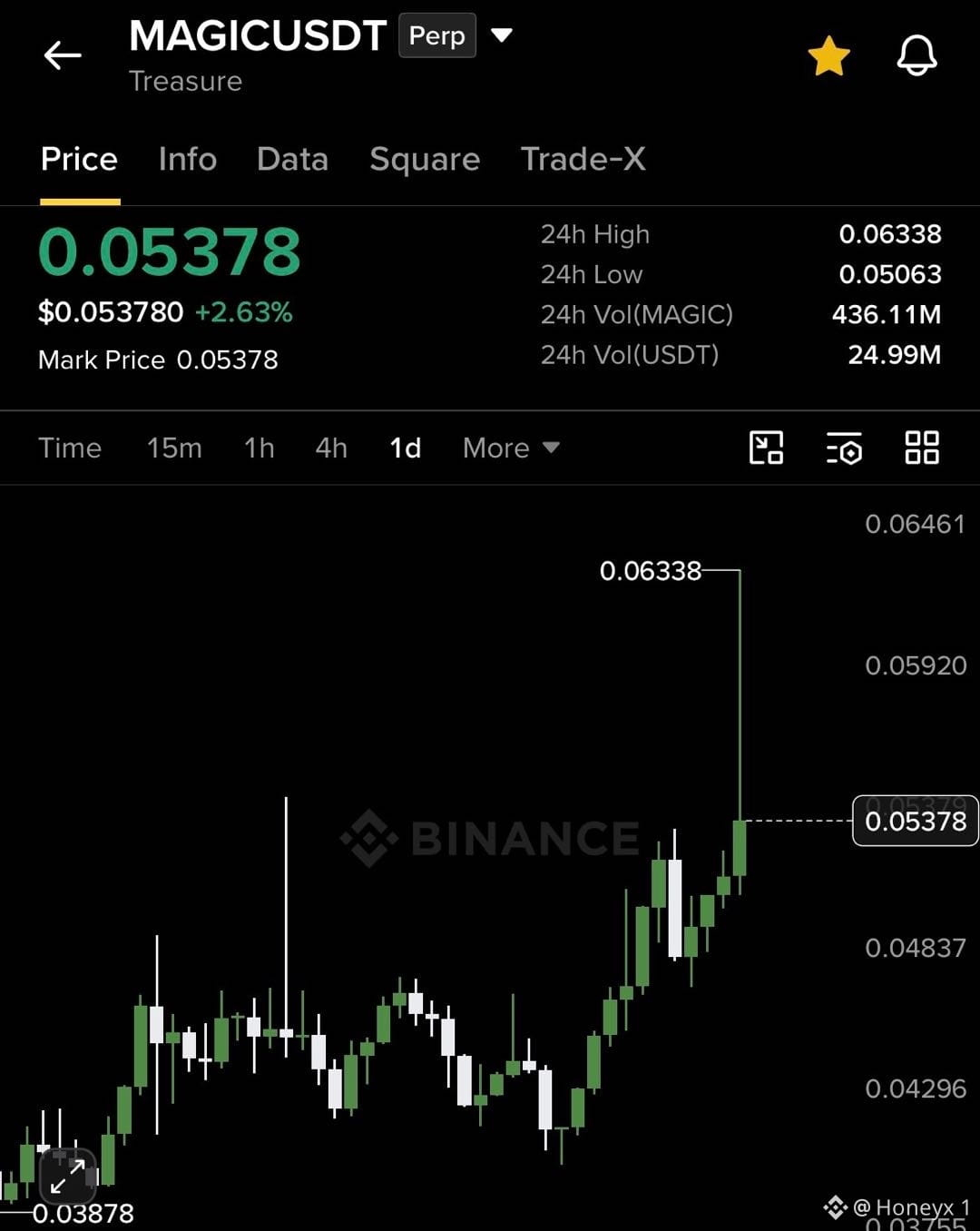Switch to the Data tab
The width and height of the screenshot is (980, 1231).
point(292,159)
